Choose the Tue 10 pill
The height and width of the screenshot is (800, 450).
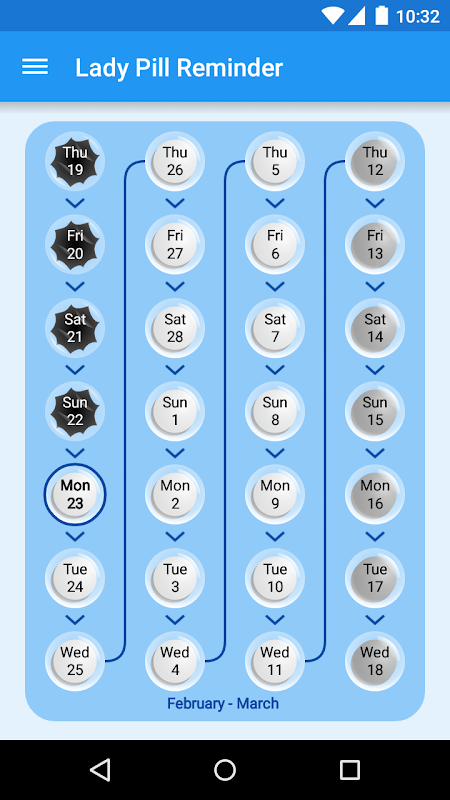(275, 578)
